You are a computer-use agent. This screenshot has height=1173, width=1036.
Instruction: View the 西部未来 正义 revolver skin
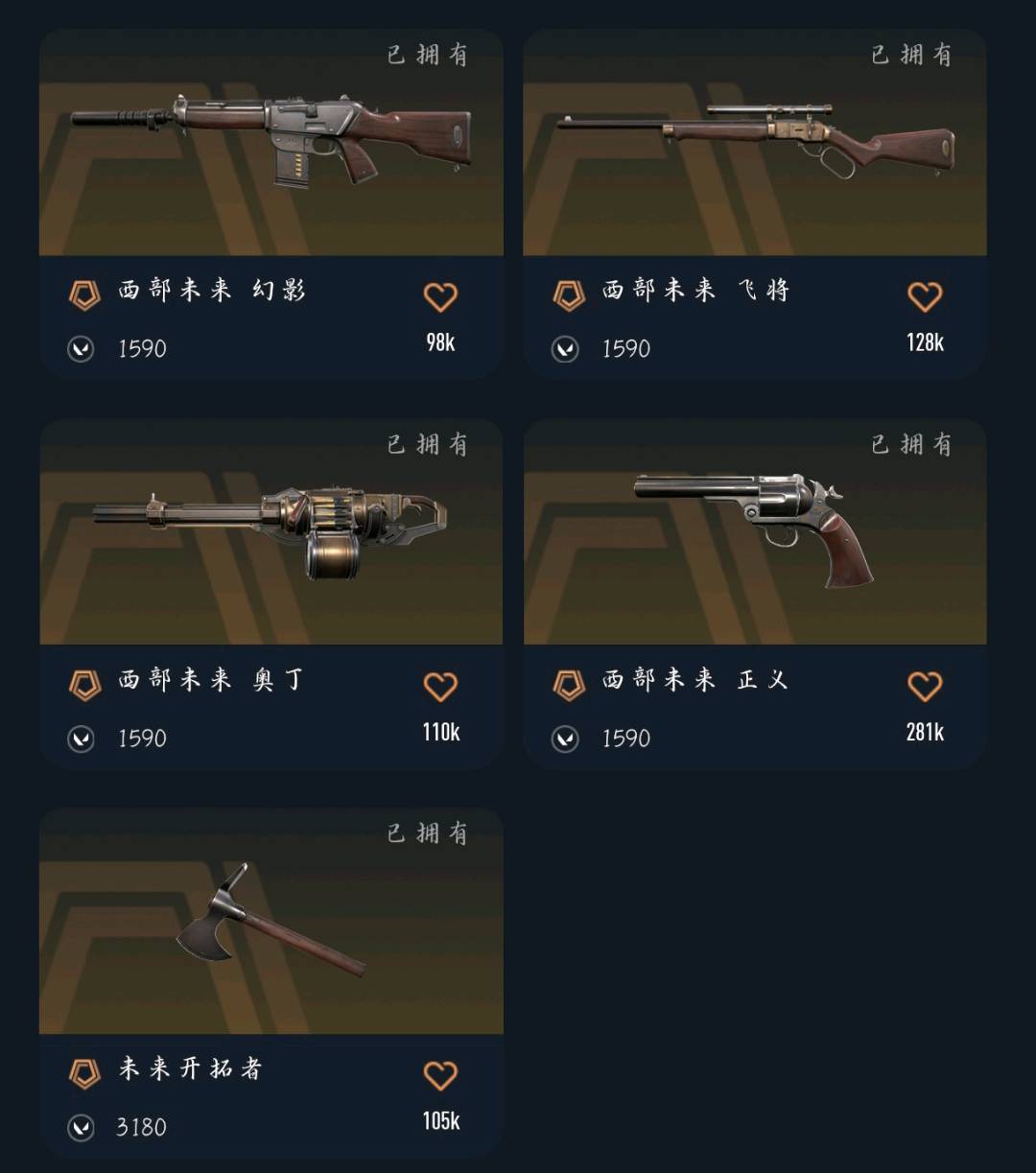pos(755,533)
